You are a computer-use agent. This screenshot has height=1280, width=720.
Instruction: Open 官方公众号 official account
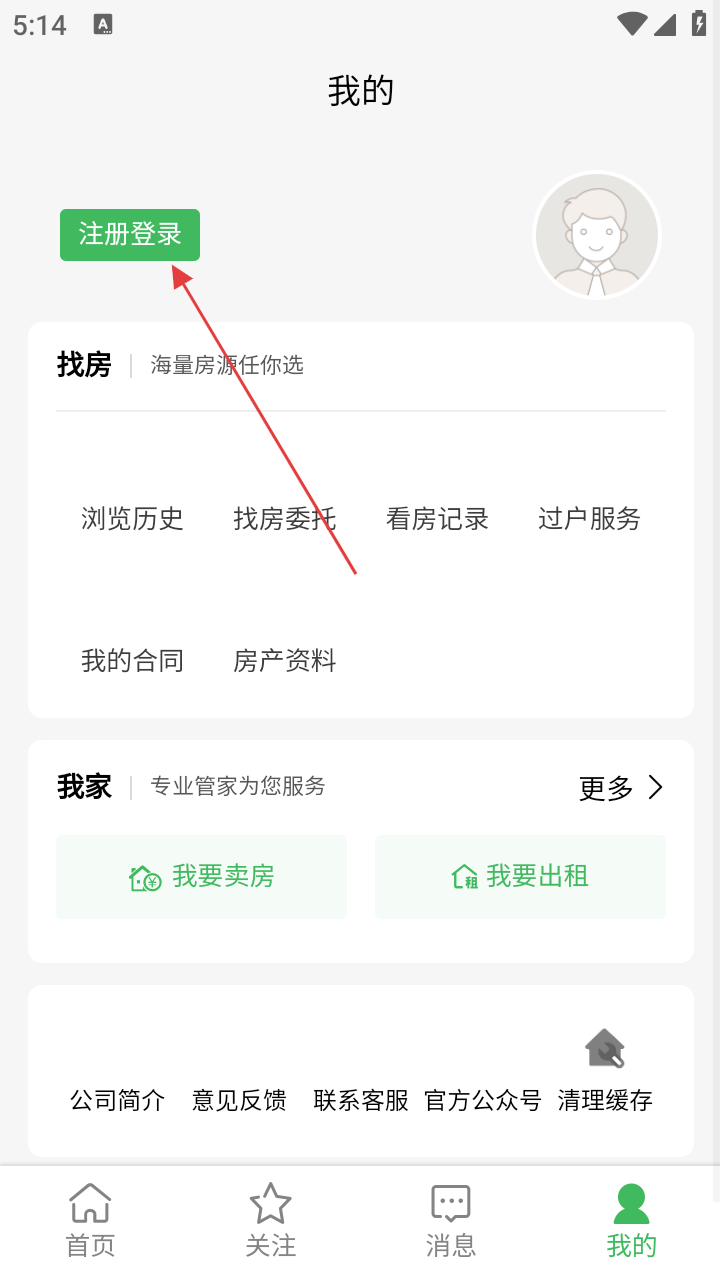483,1100
